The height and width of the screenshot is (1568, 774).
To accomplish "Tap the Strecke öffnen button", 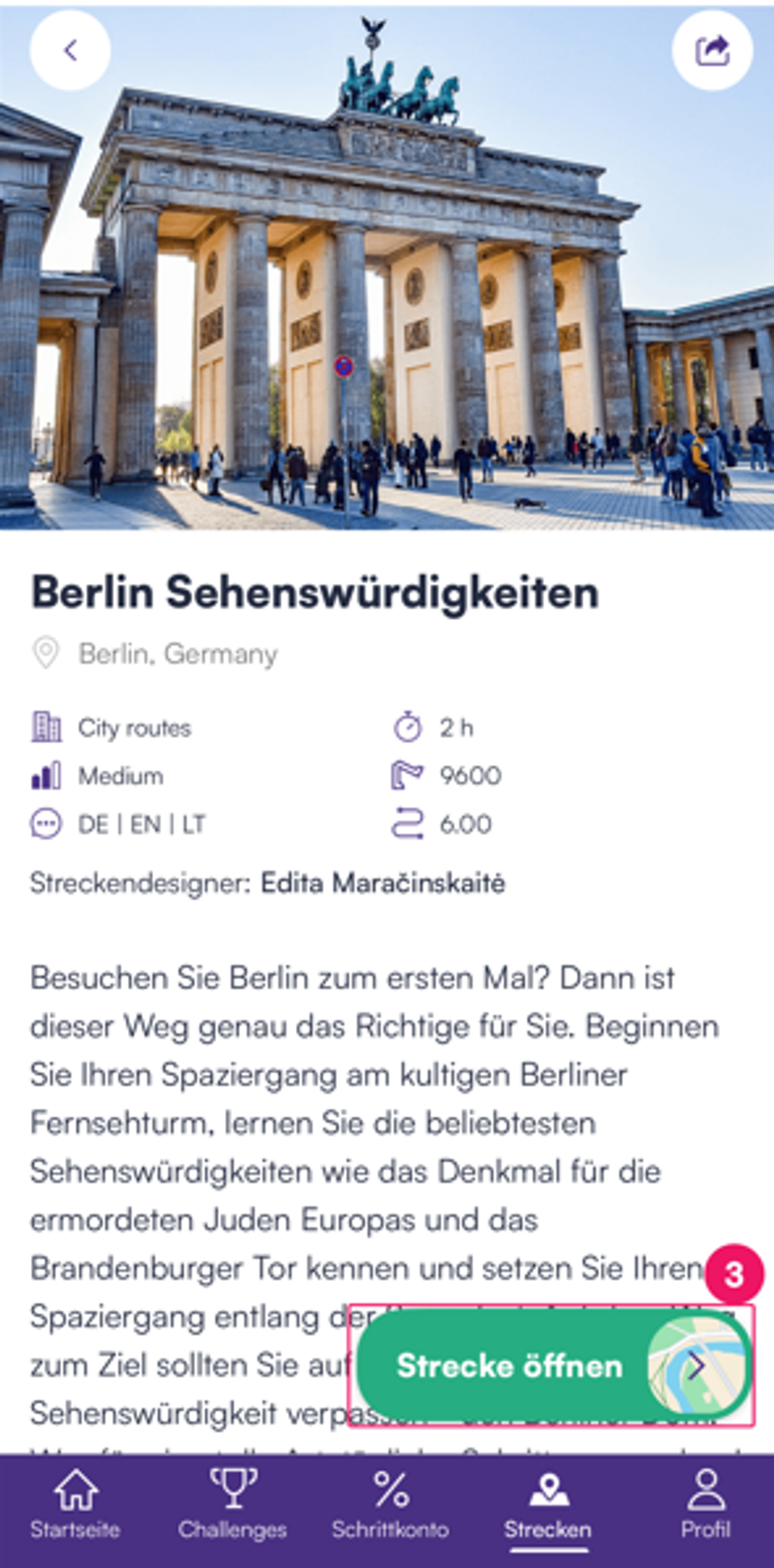I will click(551, 1366).
